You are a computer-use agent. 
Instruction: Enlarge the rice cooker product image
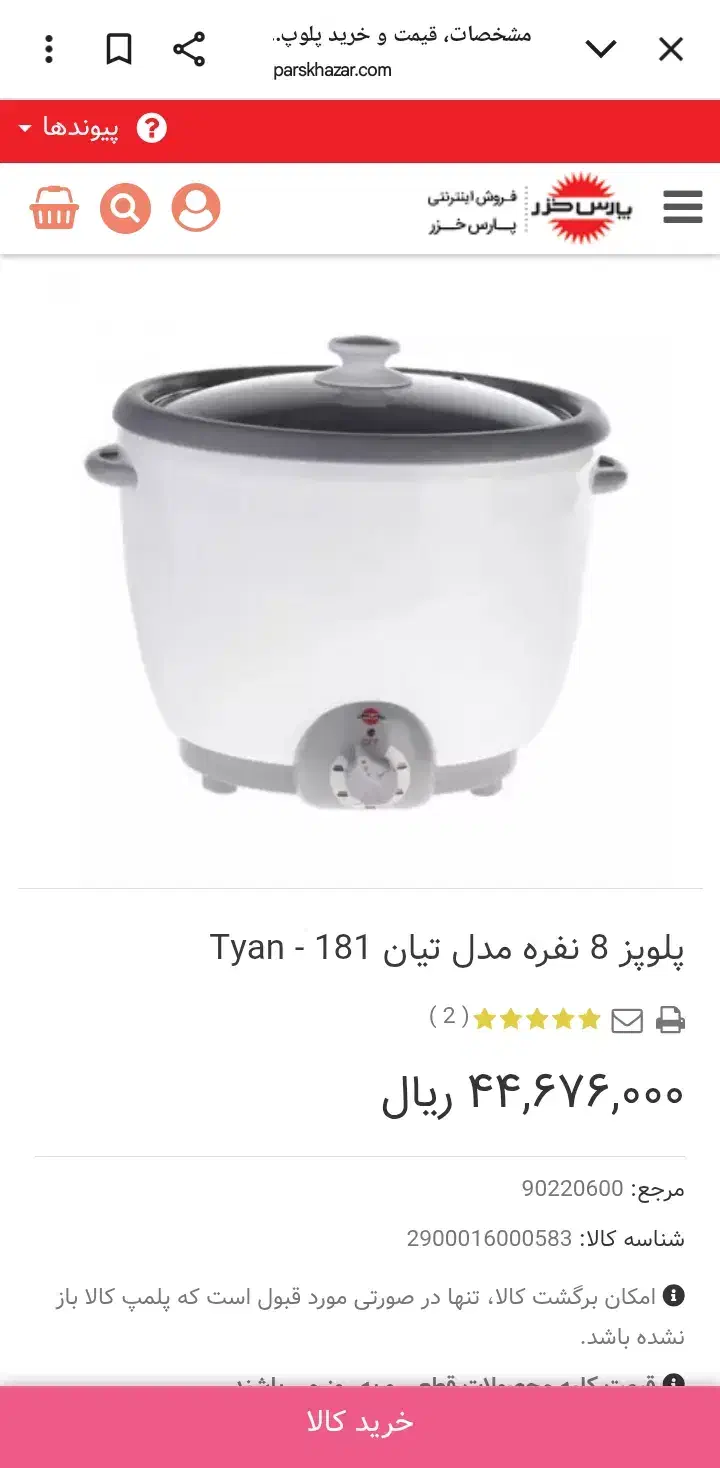358,570
